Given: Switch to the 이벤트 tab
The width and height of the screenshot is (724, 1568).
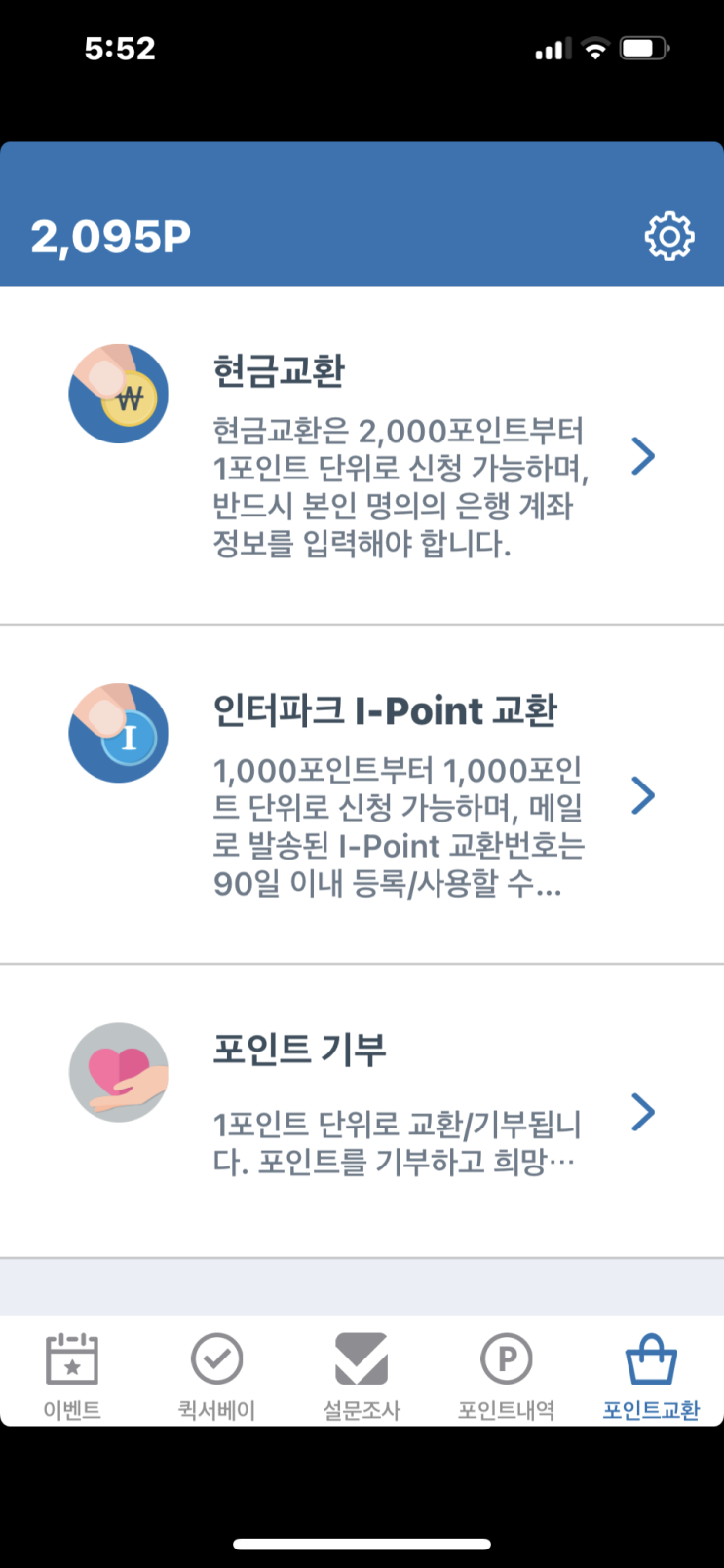Looking at the screenshot, I should click(x=72, y=1376).
